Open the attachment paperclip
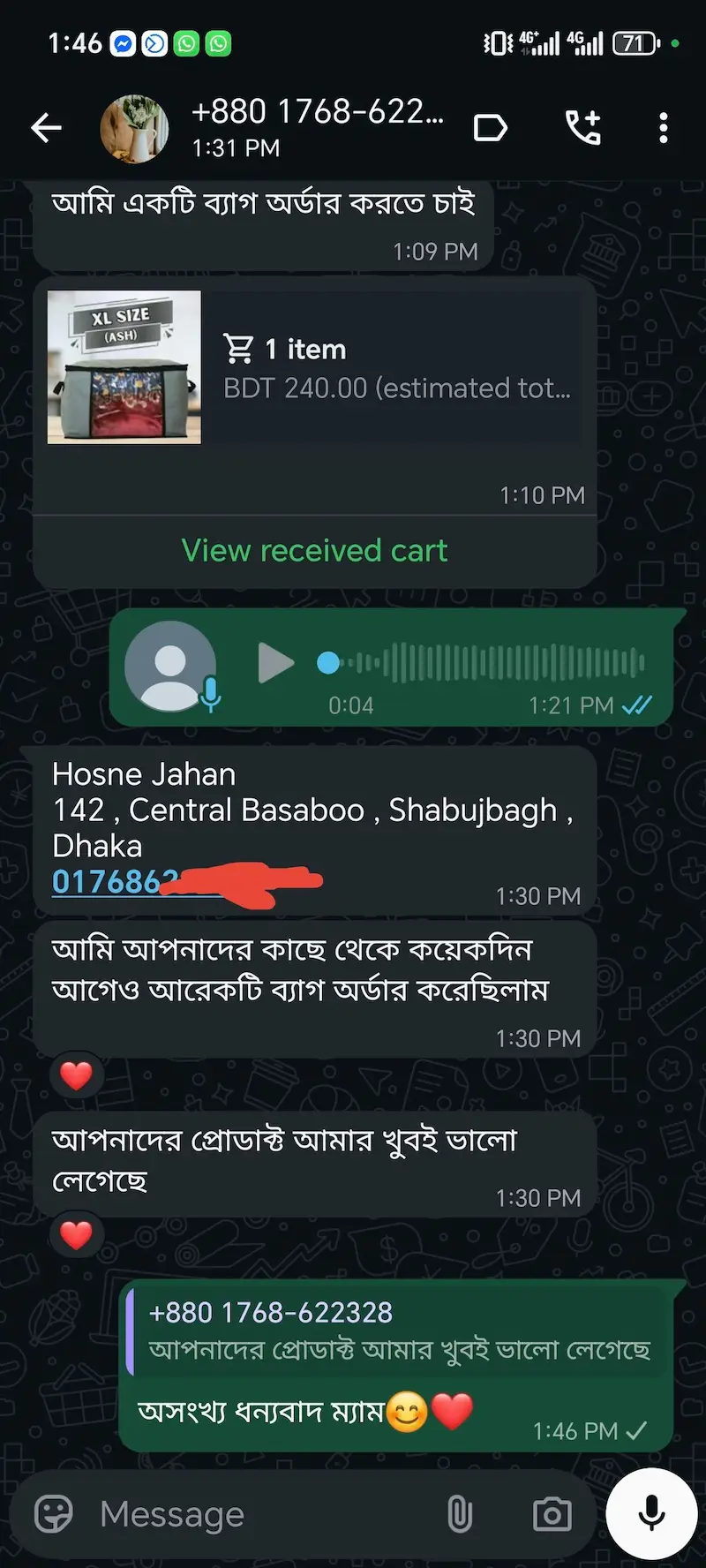706x1568 pixels. [x=460, y=1514]
